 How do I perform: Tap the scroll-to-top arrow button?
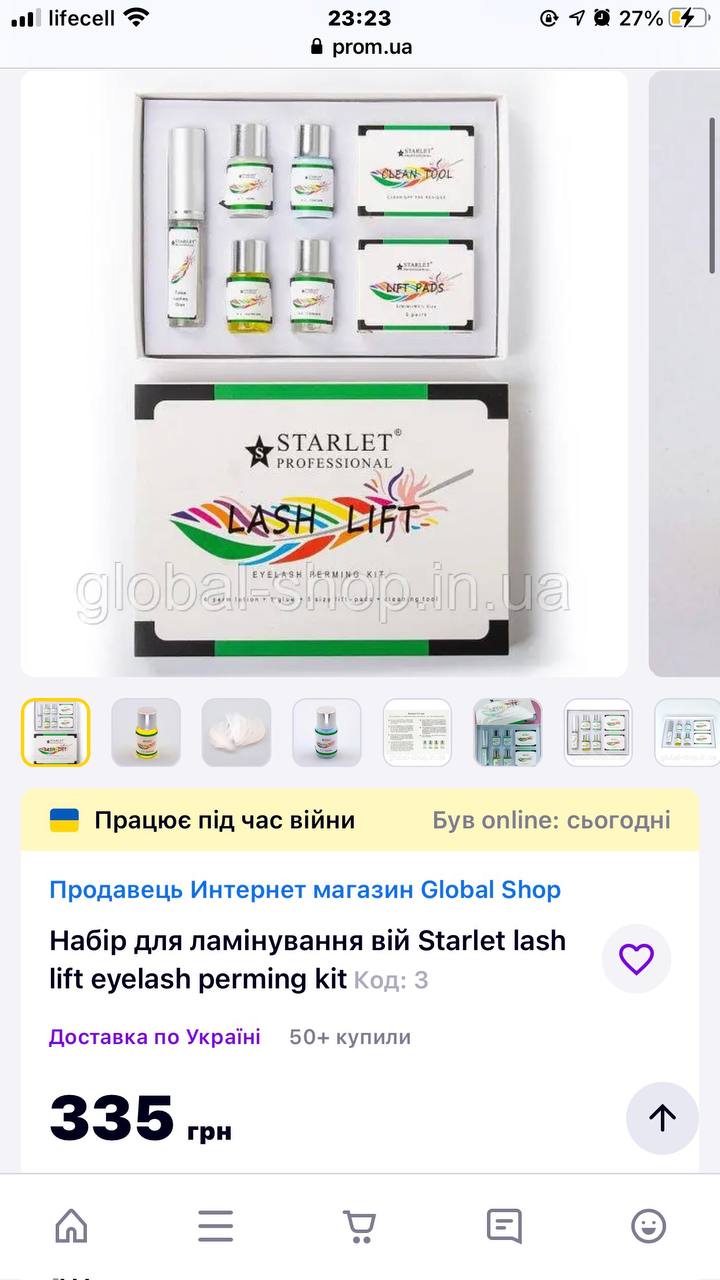(x=662, y=1118)
